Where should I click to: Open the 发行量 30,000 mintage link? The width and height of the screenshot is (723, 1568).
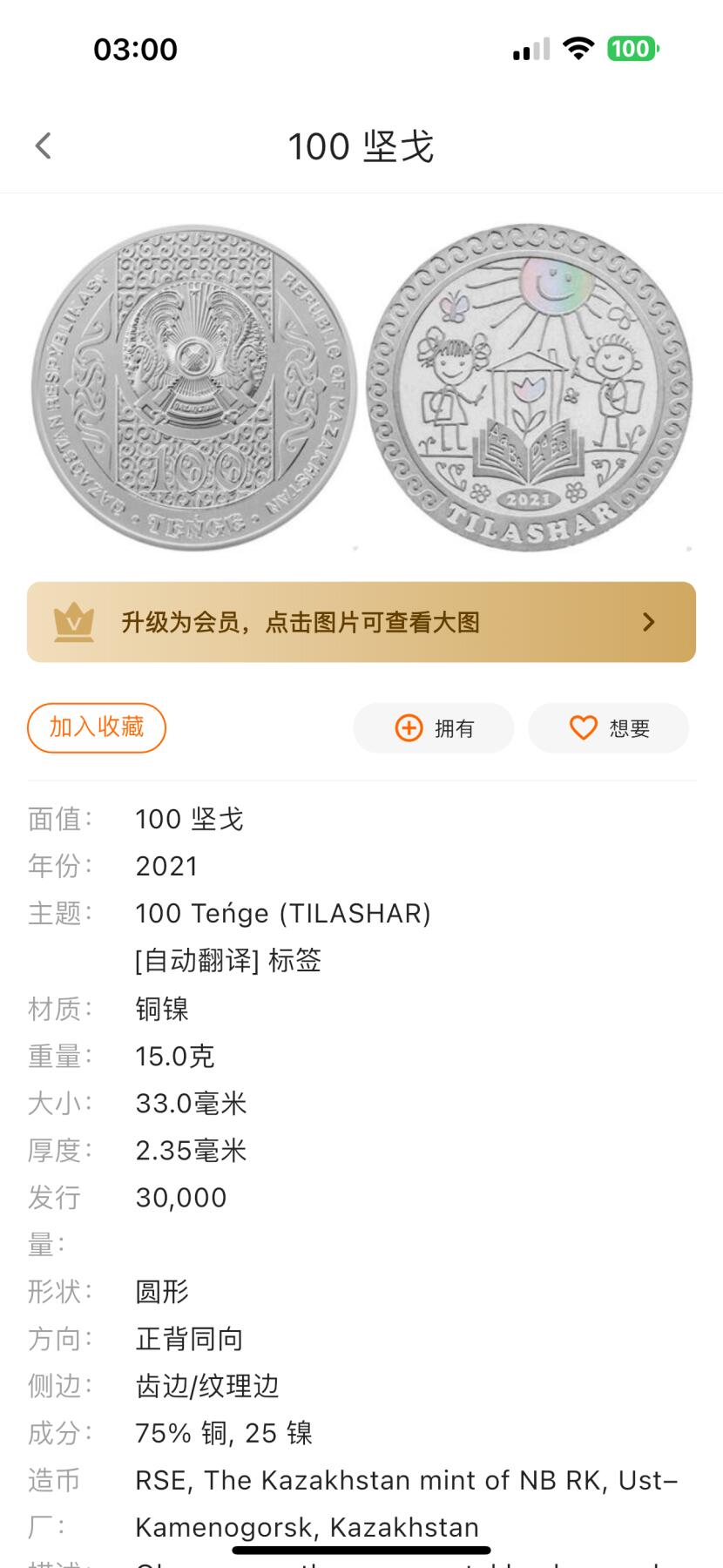(180, 1197)
